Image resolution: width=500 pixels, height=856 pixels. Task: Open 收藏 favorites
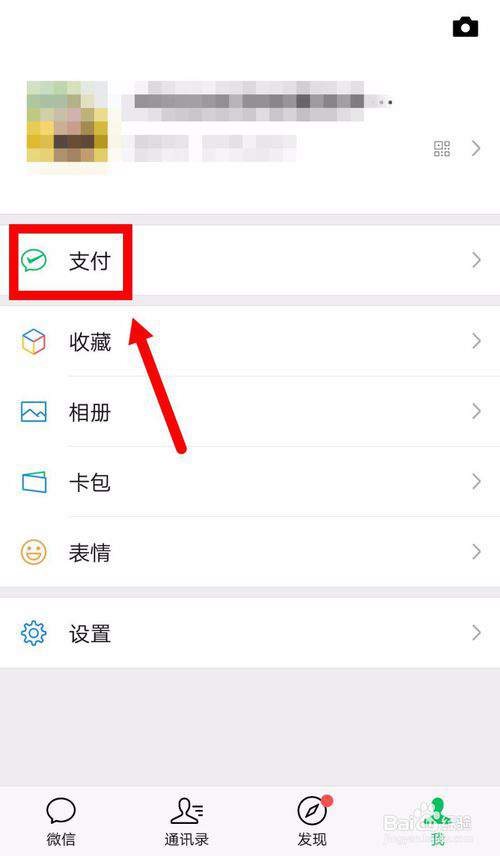coord(250,341)
